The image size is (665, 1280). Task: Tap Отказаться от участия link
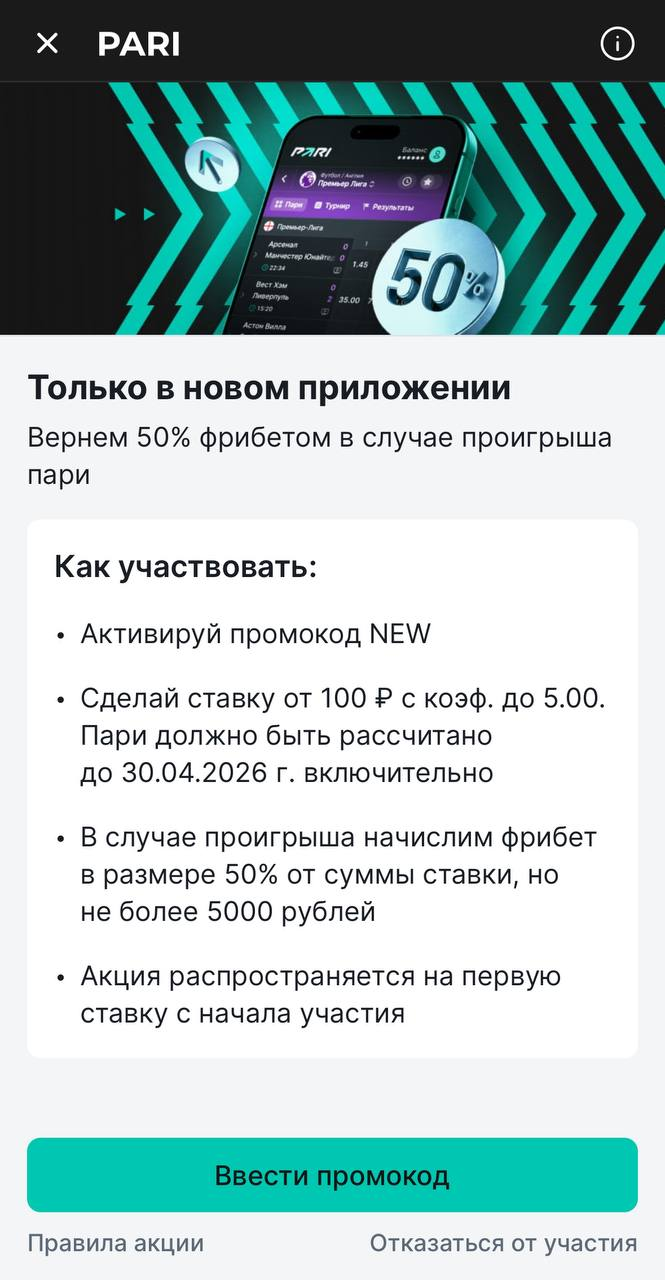tap(503, 1243)
